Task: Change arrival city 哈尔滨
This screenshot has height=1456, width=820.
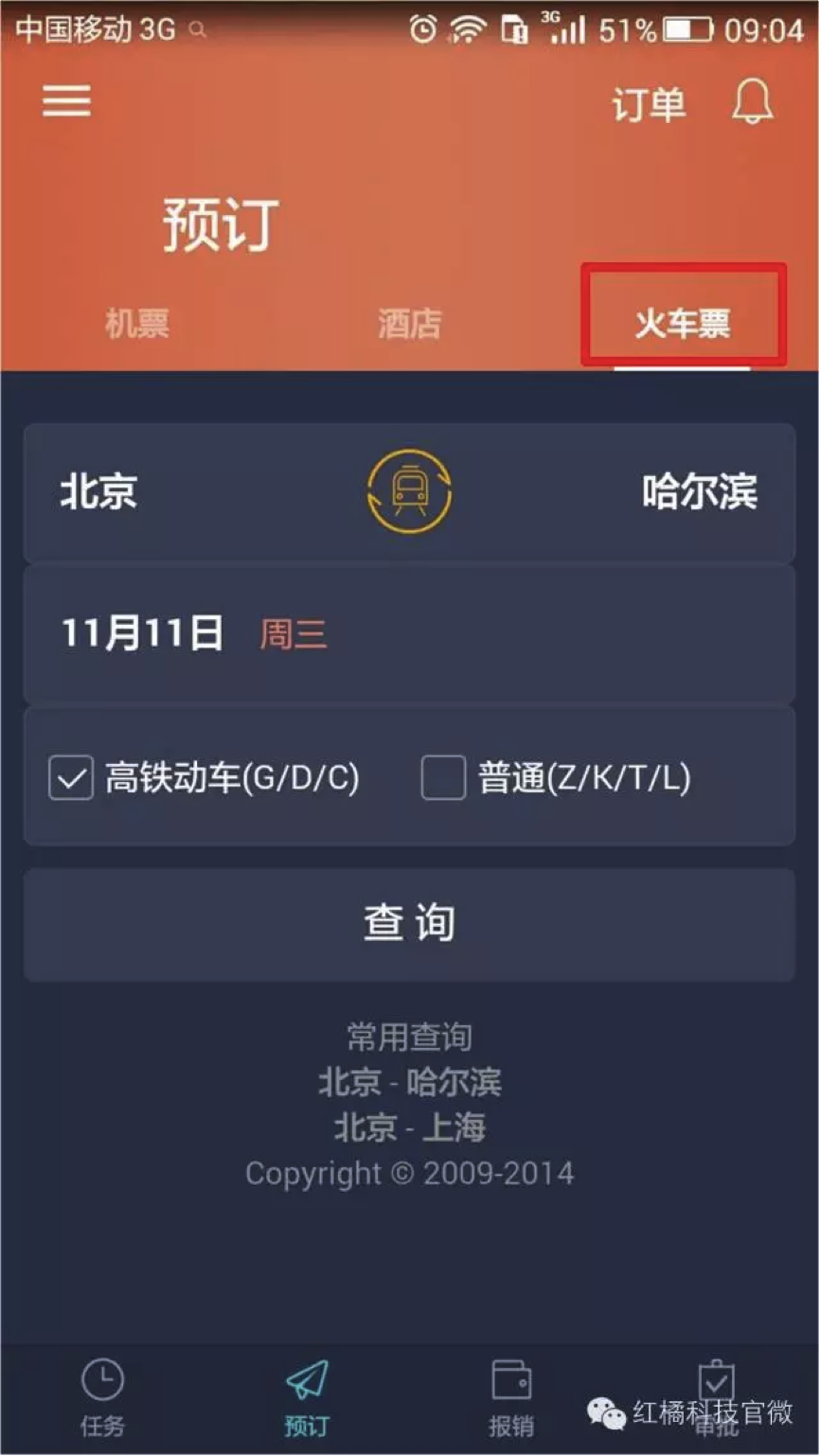Action: [x=699, y=491]
